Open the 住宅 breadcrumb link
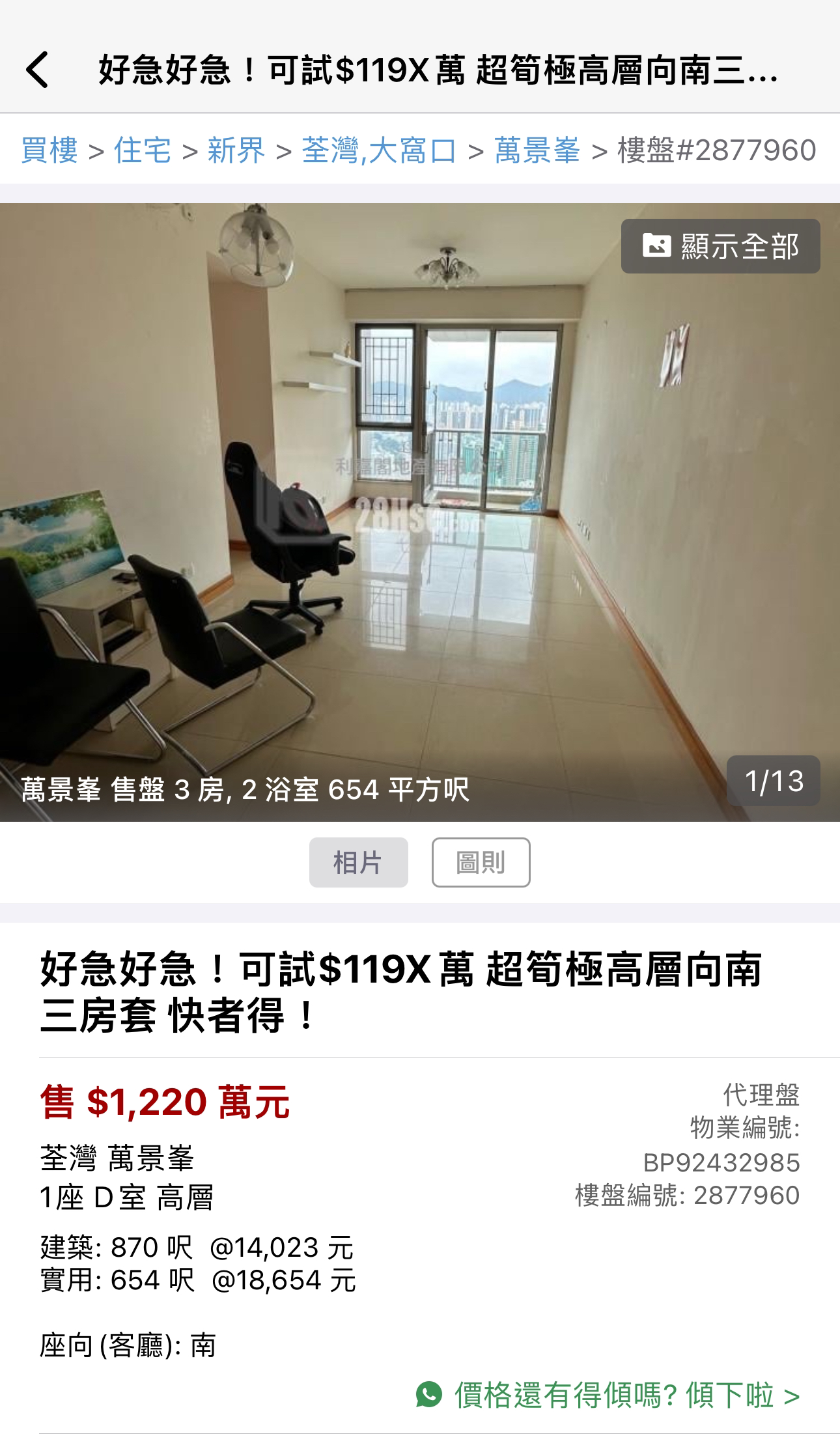 [143, 150]
